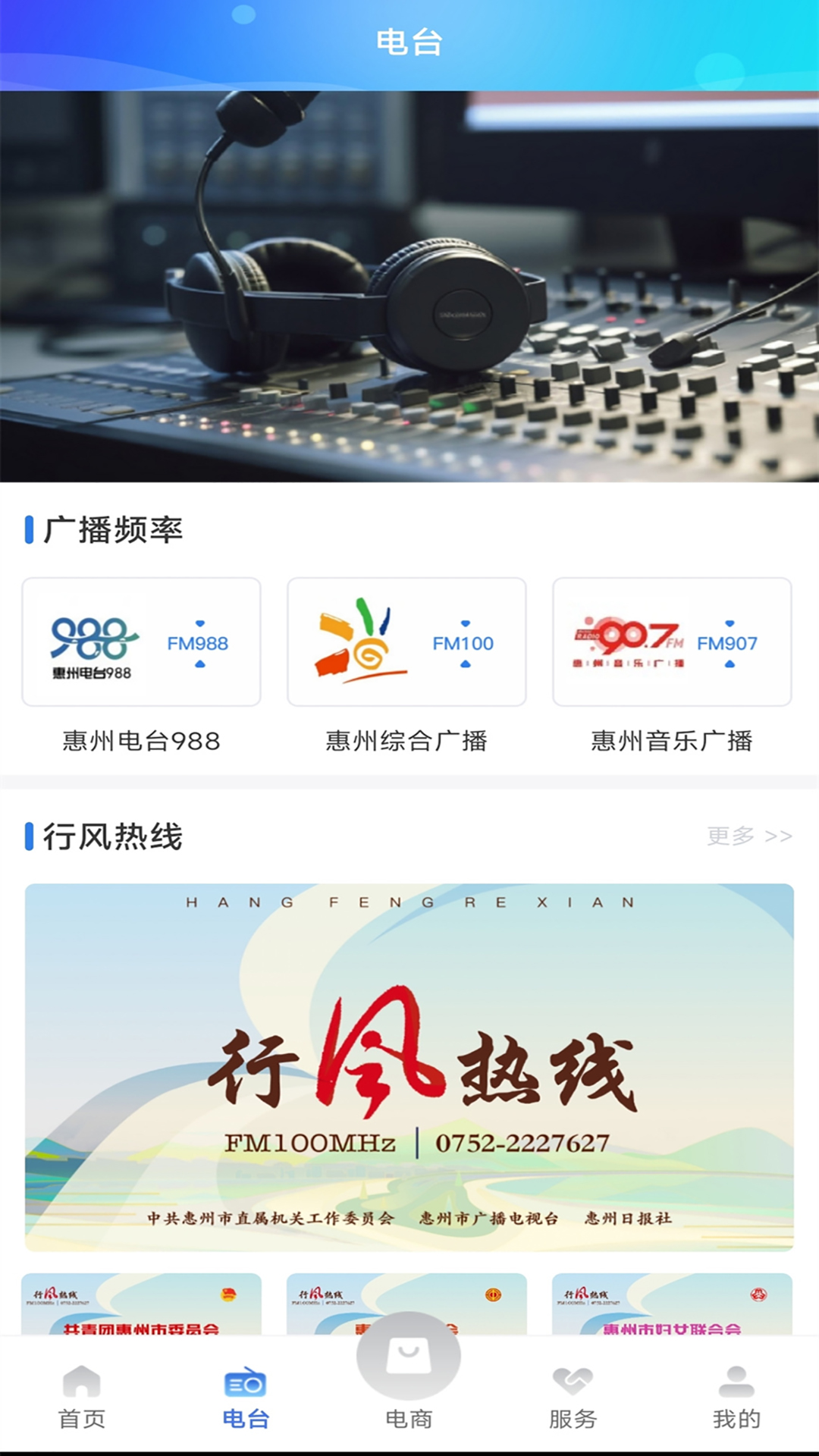The image size is (819, 1456).
Task: Open the 共青团惠州市委员会 card
Action: [x=141, y=1306]
